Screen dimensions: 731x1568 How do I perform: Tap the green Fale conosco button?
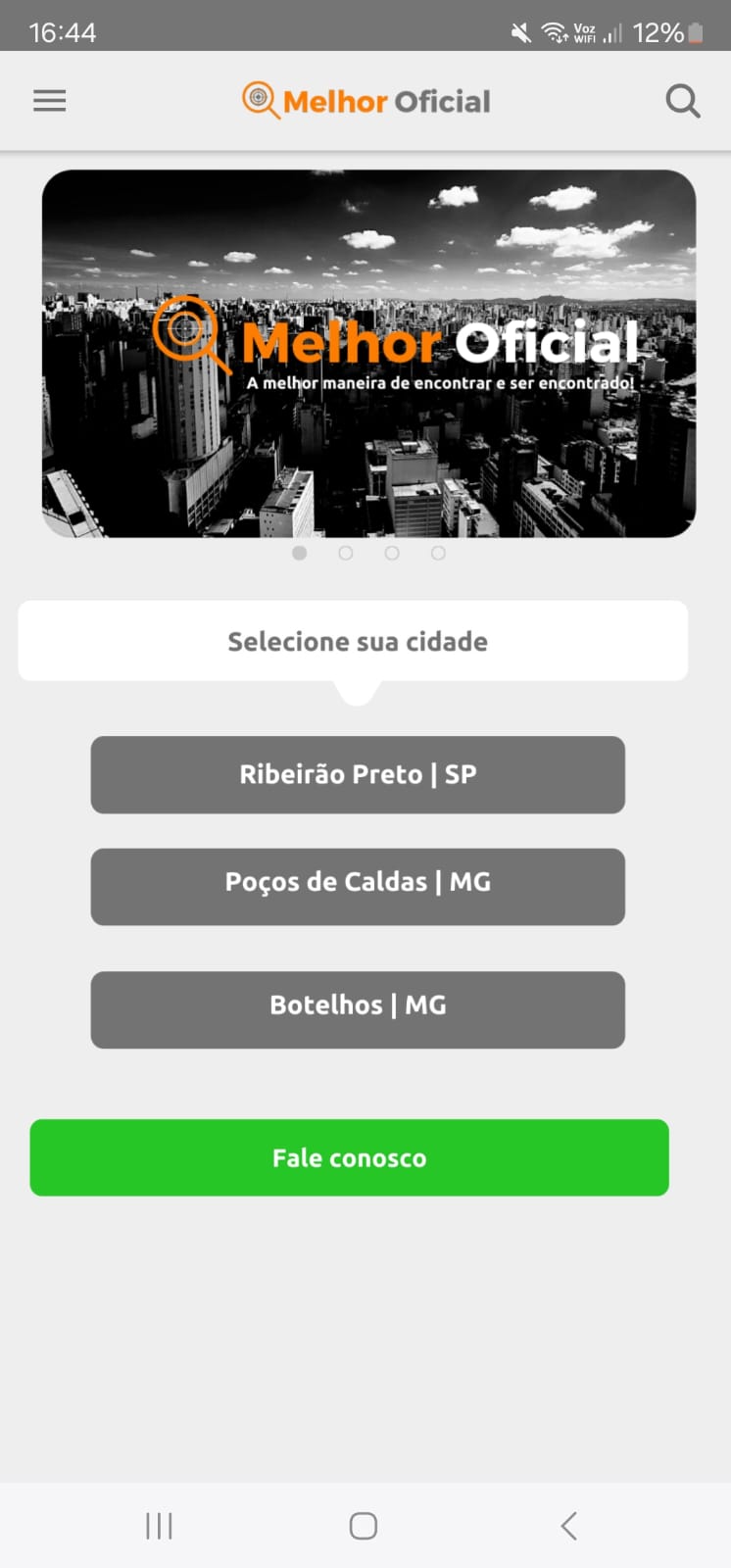(349, 1157)
